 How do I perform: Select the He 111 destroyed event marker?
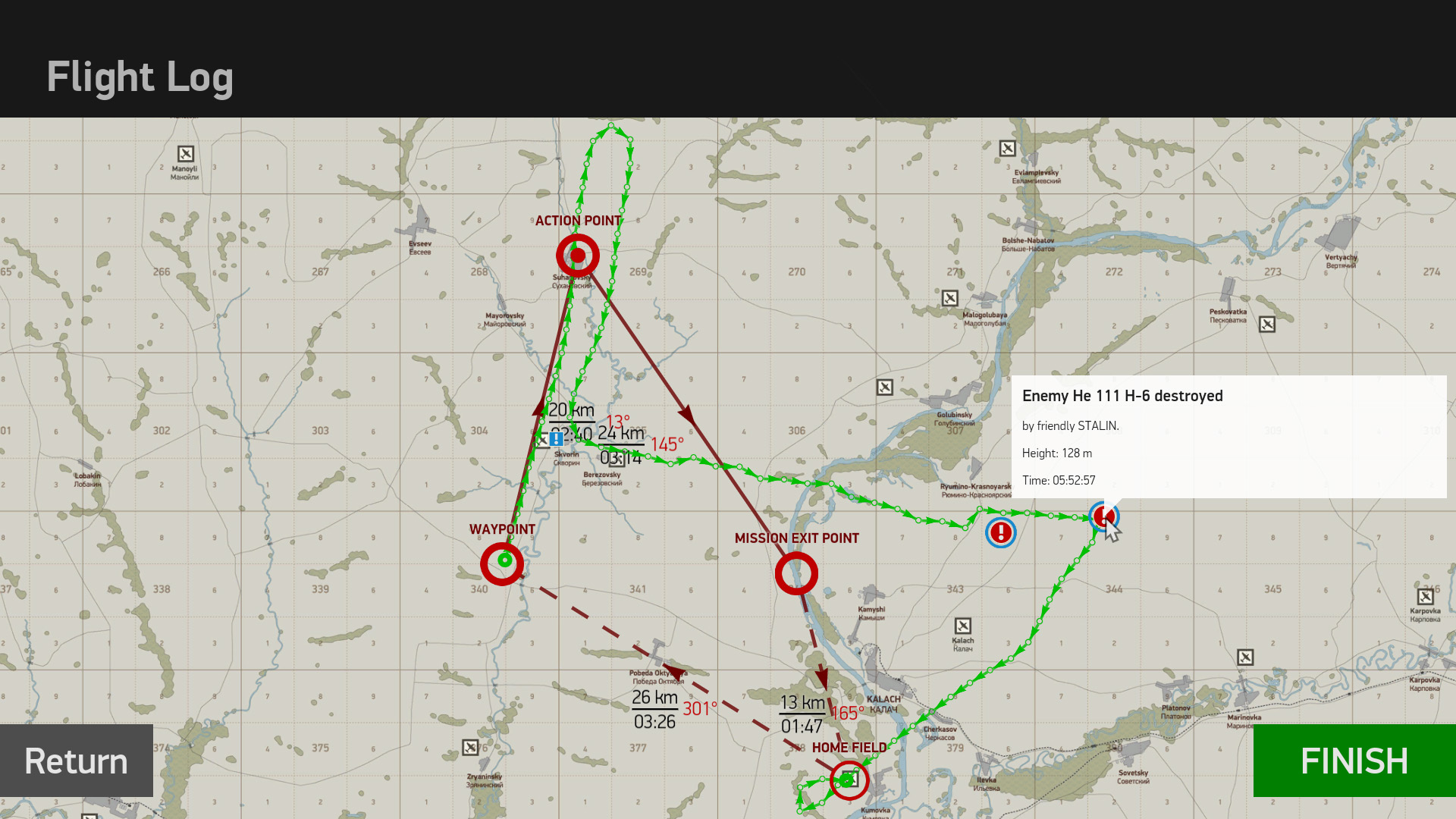tap(1102, 516)
